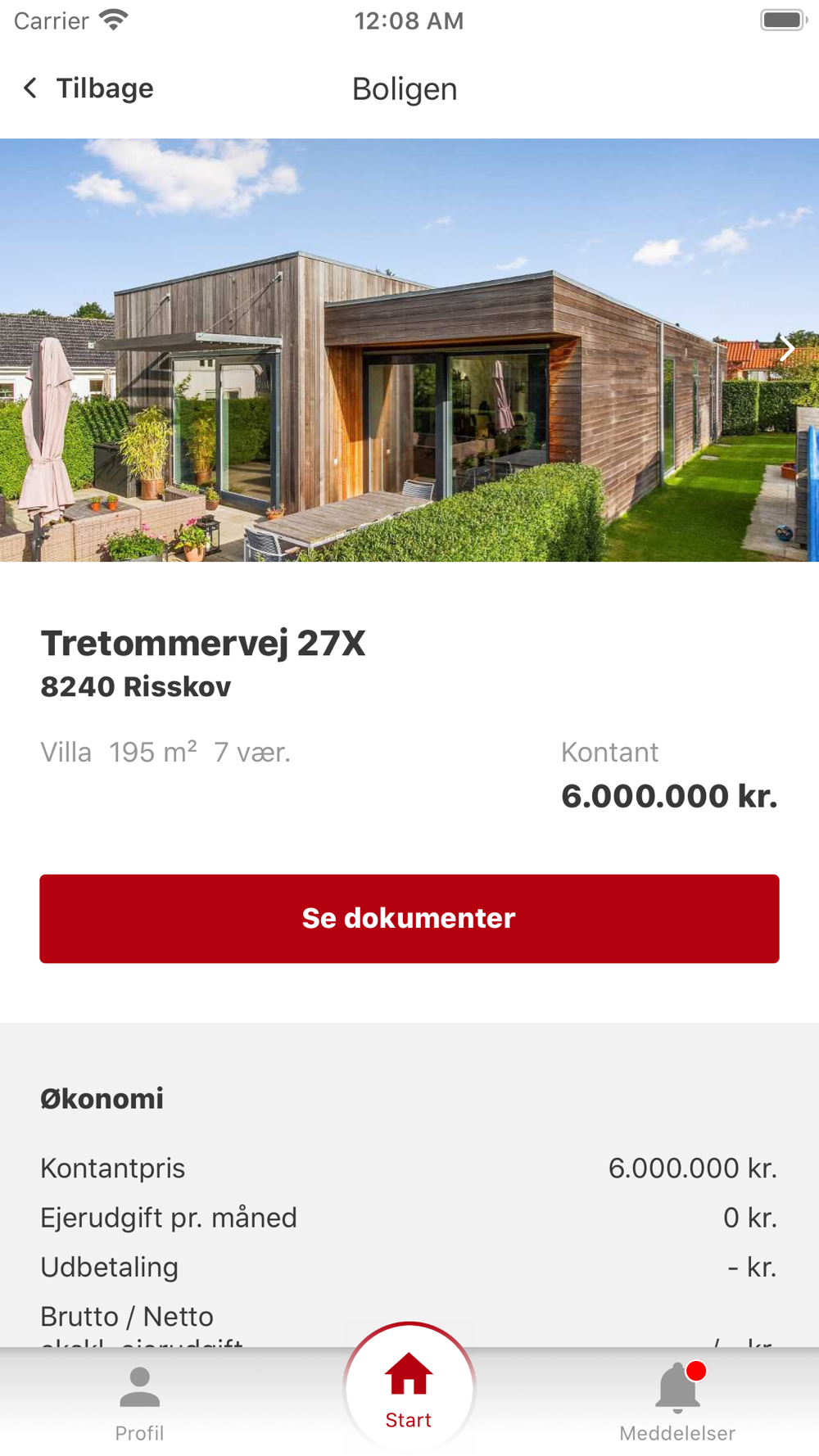Show next property photo with right arrow

[786, 349]
